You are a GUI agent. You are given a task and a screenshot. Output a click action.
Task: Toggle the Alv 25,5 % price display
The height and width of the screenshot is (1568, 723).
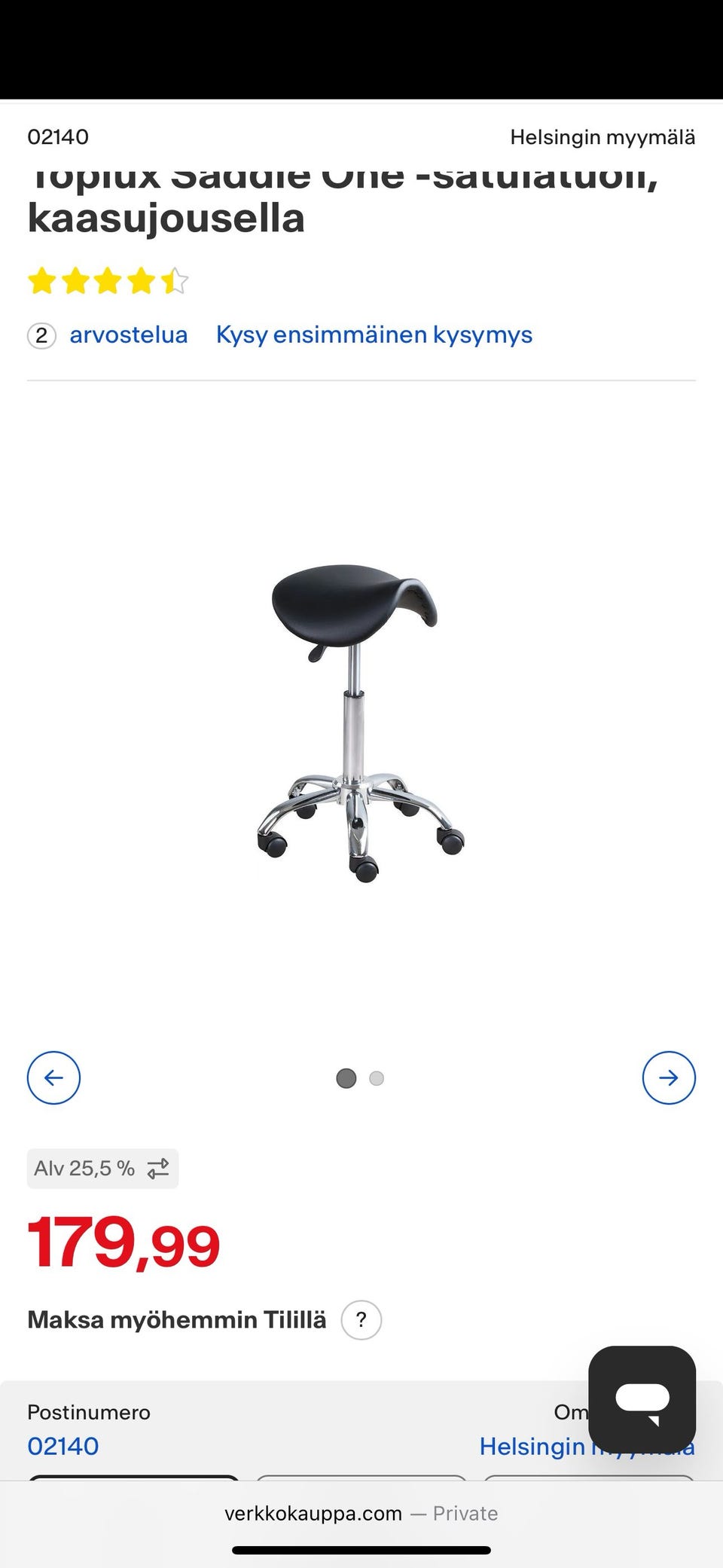tap(102, 1169)
